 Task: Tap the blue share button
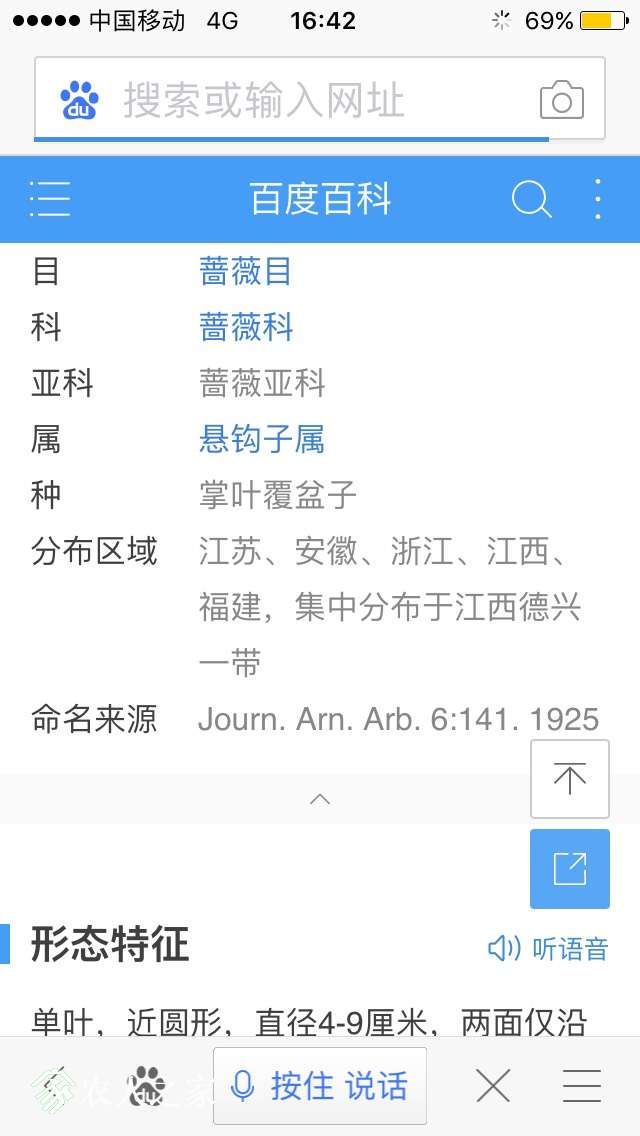[569, 868]
